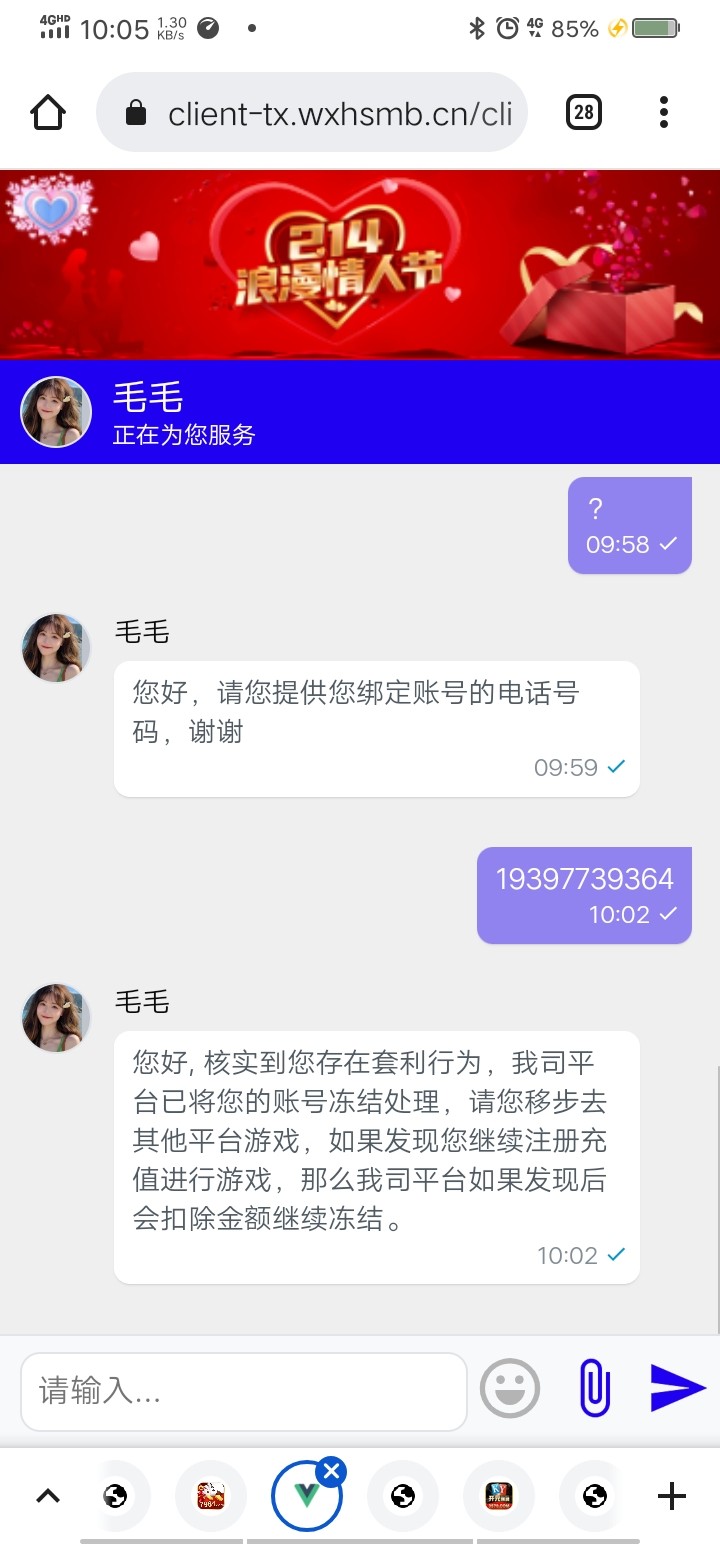This screenshot has width=720, height=1544.
Task: Open the red game-app tab thumbnail
Action: (x=210, y=1497)
